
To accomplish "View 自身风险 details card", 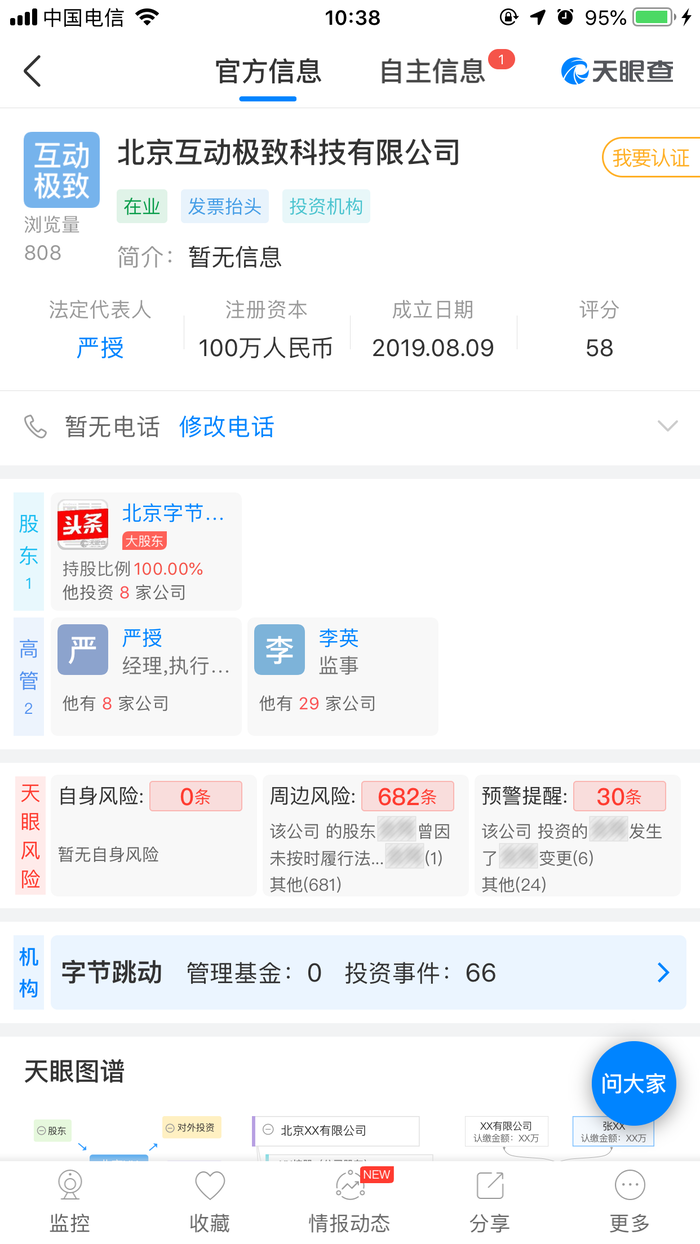I will point(151,834).
